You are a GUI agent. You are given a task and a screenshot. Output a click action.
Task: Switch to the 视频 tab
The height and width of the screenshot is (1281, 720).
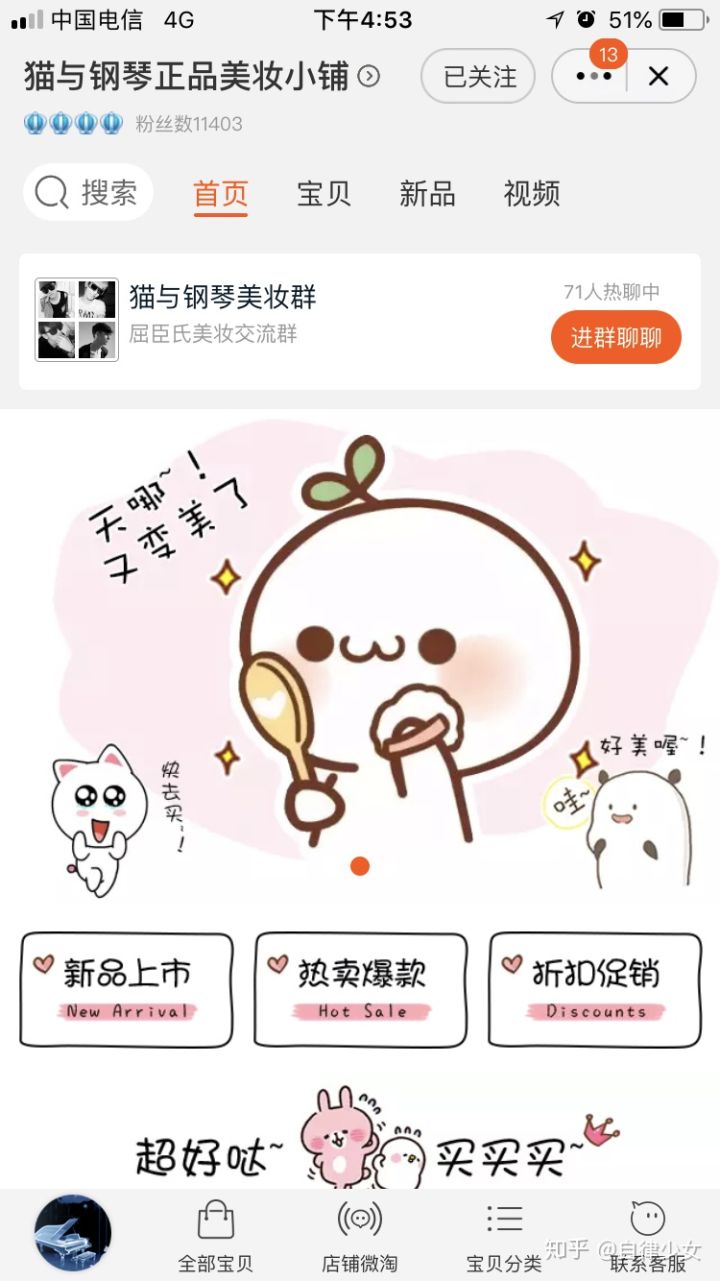click(531, 193)
